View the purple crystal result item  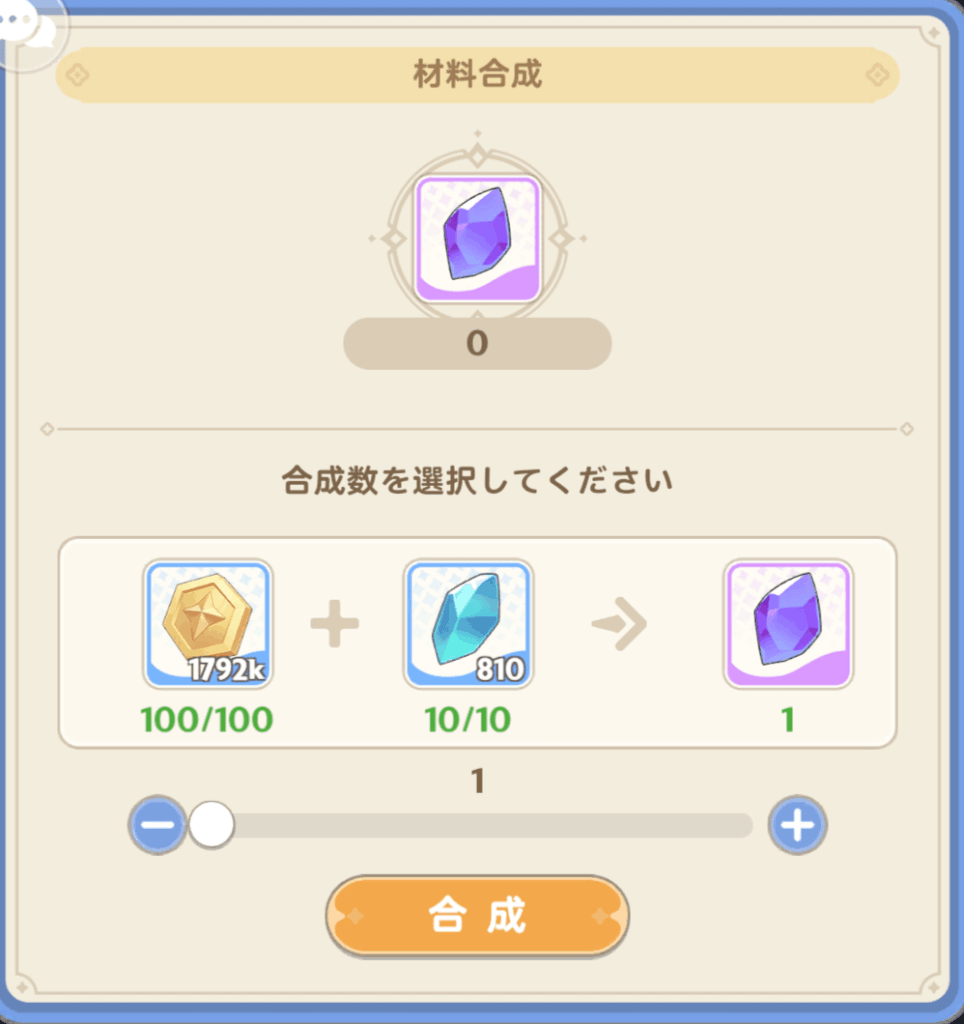(x=788, y=624)
